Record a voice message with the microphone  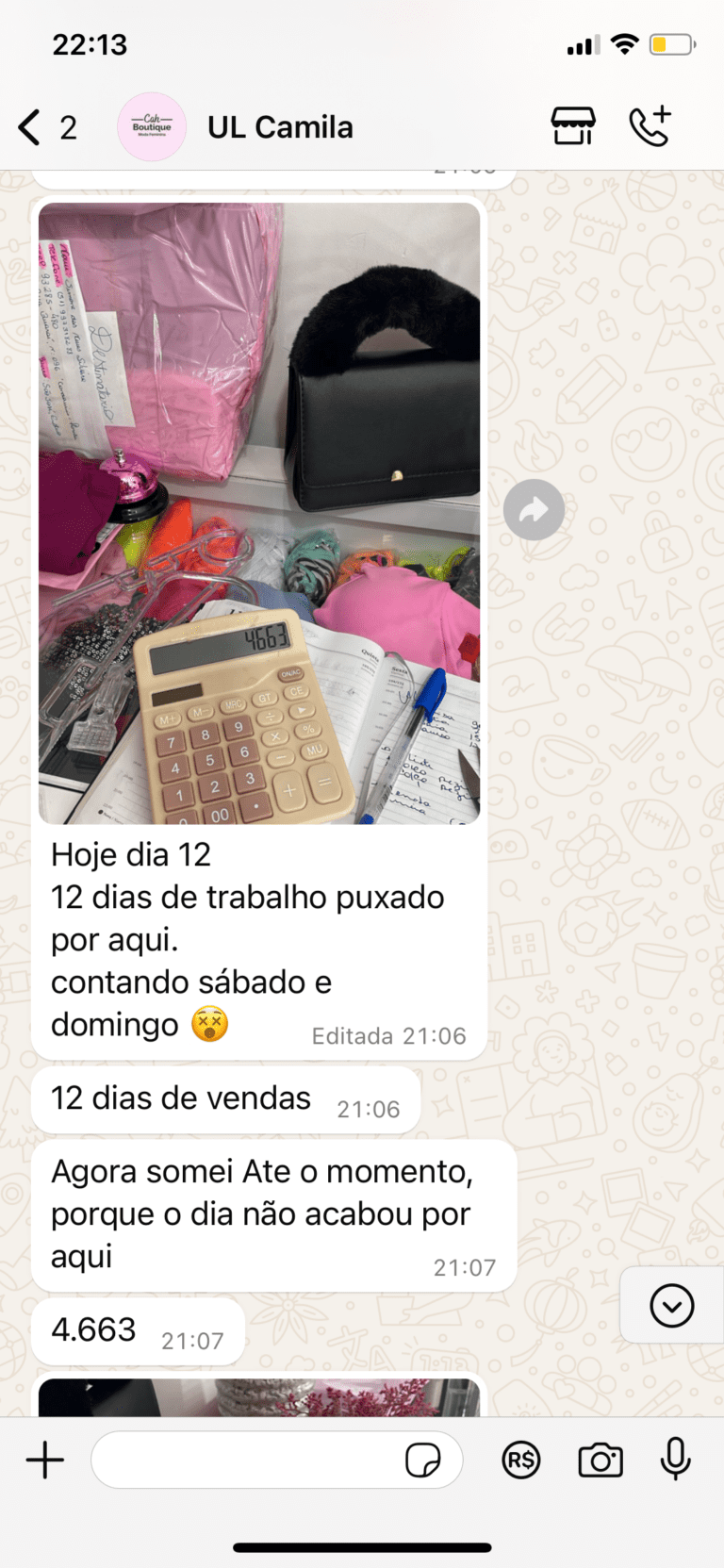pos(675,1460)
